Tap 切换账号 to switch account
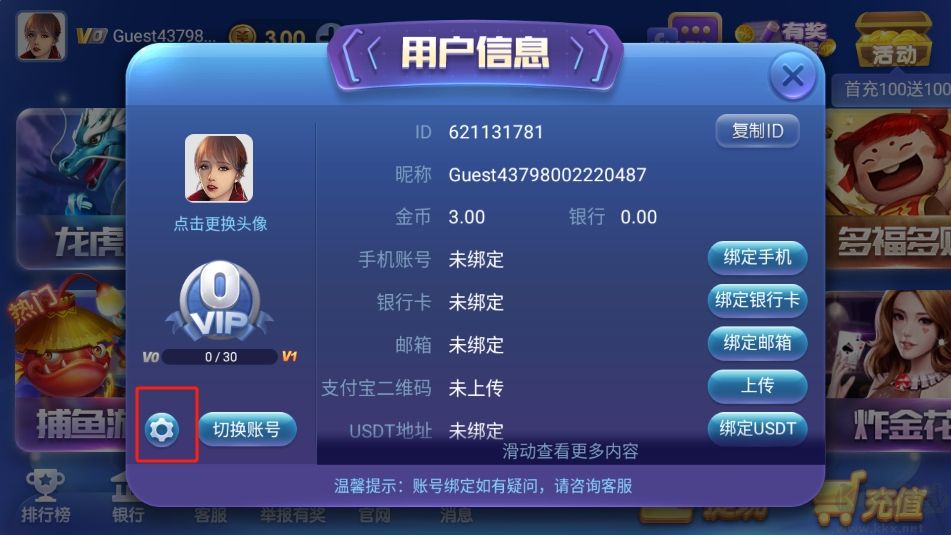This screenshot has width=951, height=535. [246, 430]
